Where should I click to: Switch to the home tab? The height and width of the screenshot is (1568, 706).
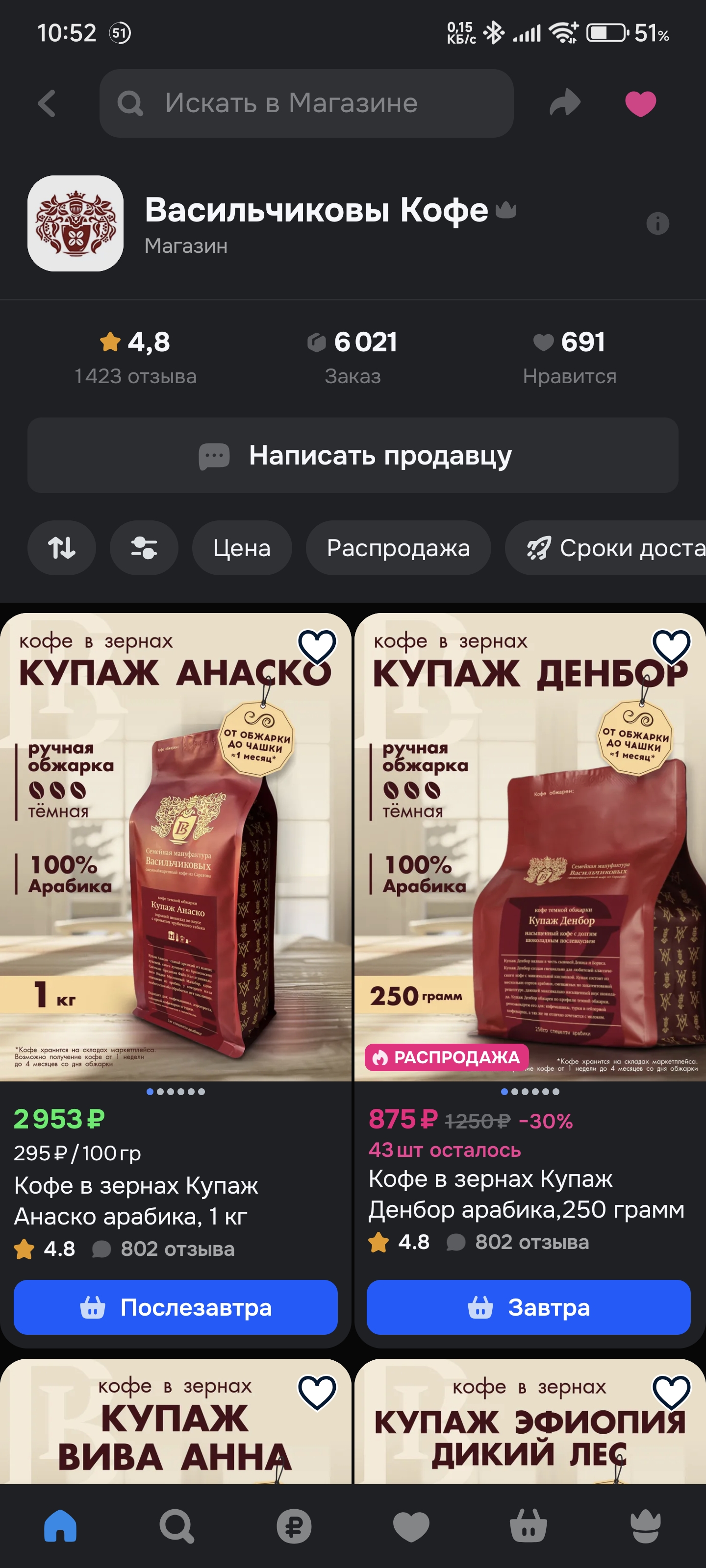coord(60,1526)
